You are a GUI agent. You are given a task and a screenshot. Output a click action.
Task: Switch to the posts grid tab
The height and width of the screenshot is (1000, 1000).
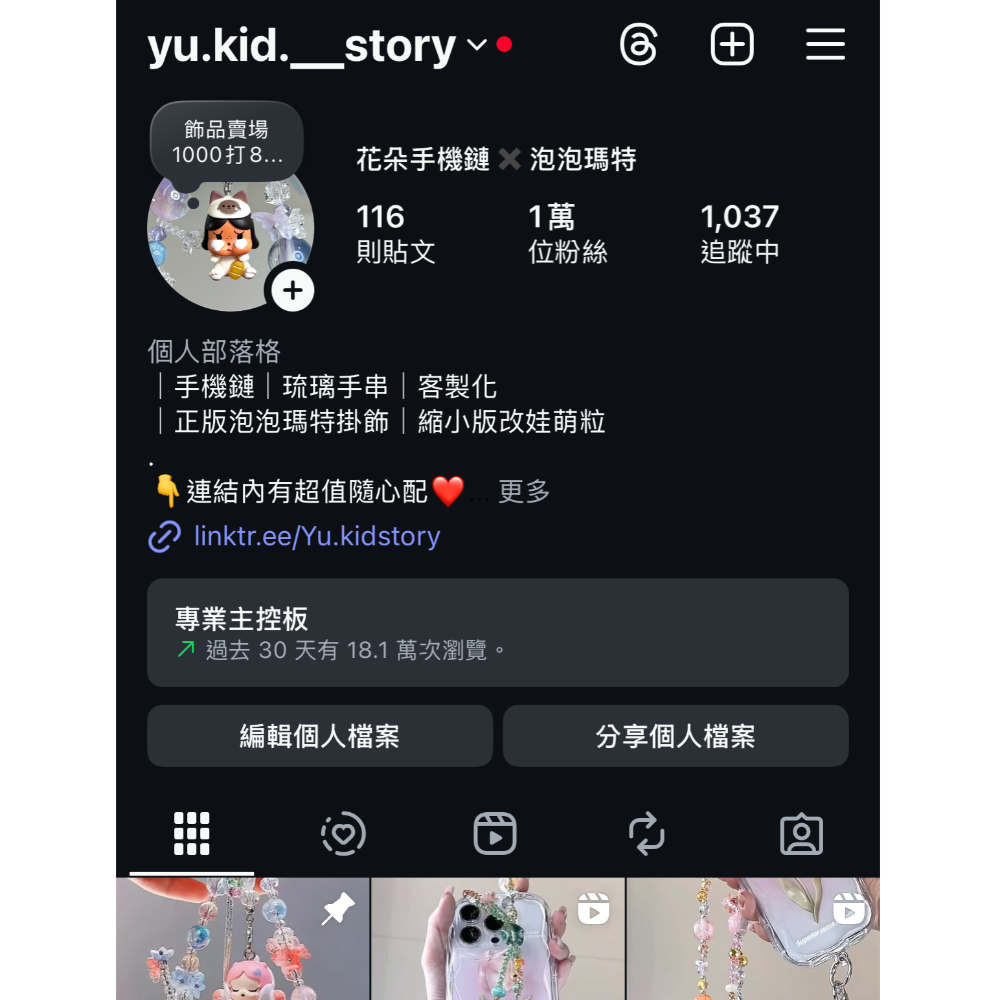(192, 833)
